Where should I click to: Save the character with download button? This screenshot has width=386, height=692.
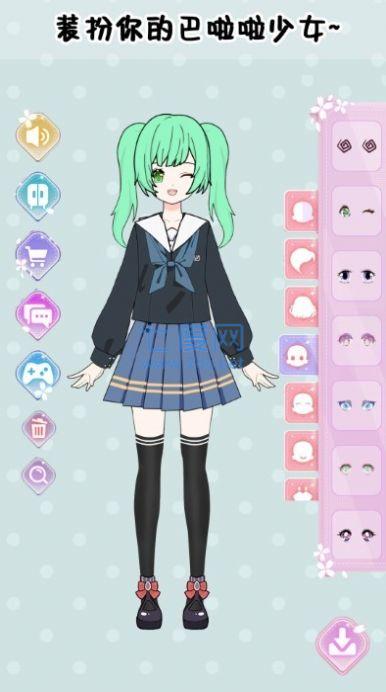coord(342,646)
